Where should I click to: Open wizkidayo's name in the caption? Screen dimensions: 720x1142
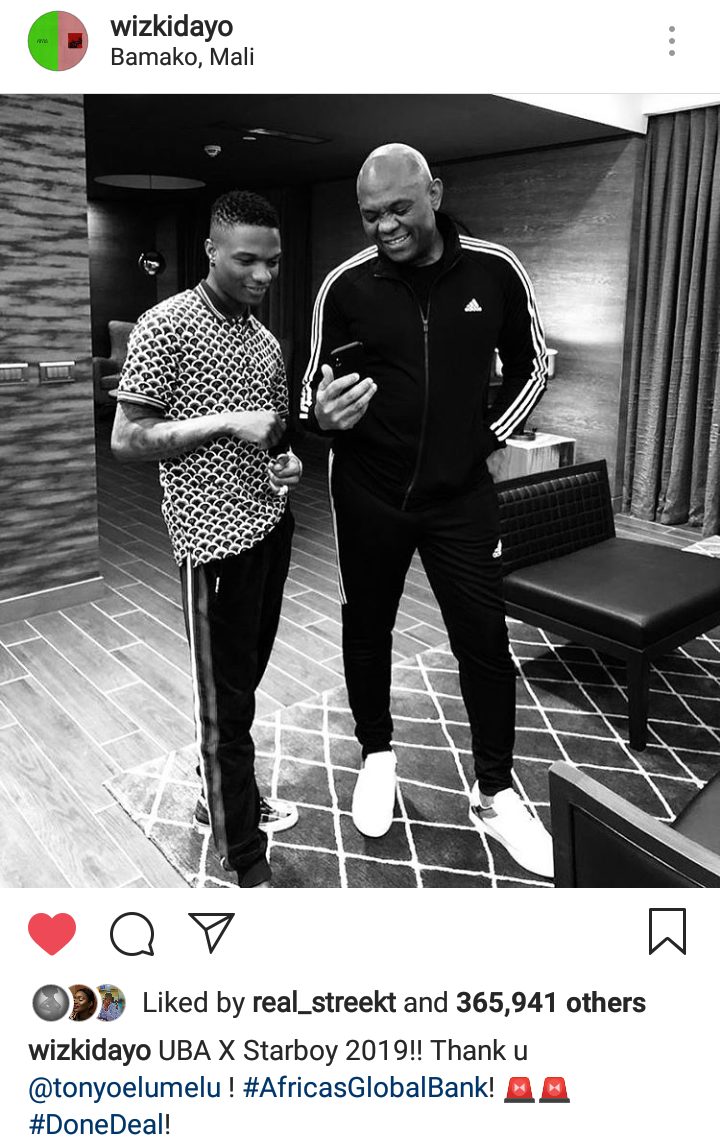coord(90,1052)
